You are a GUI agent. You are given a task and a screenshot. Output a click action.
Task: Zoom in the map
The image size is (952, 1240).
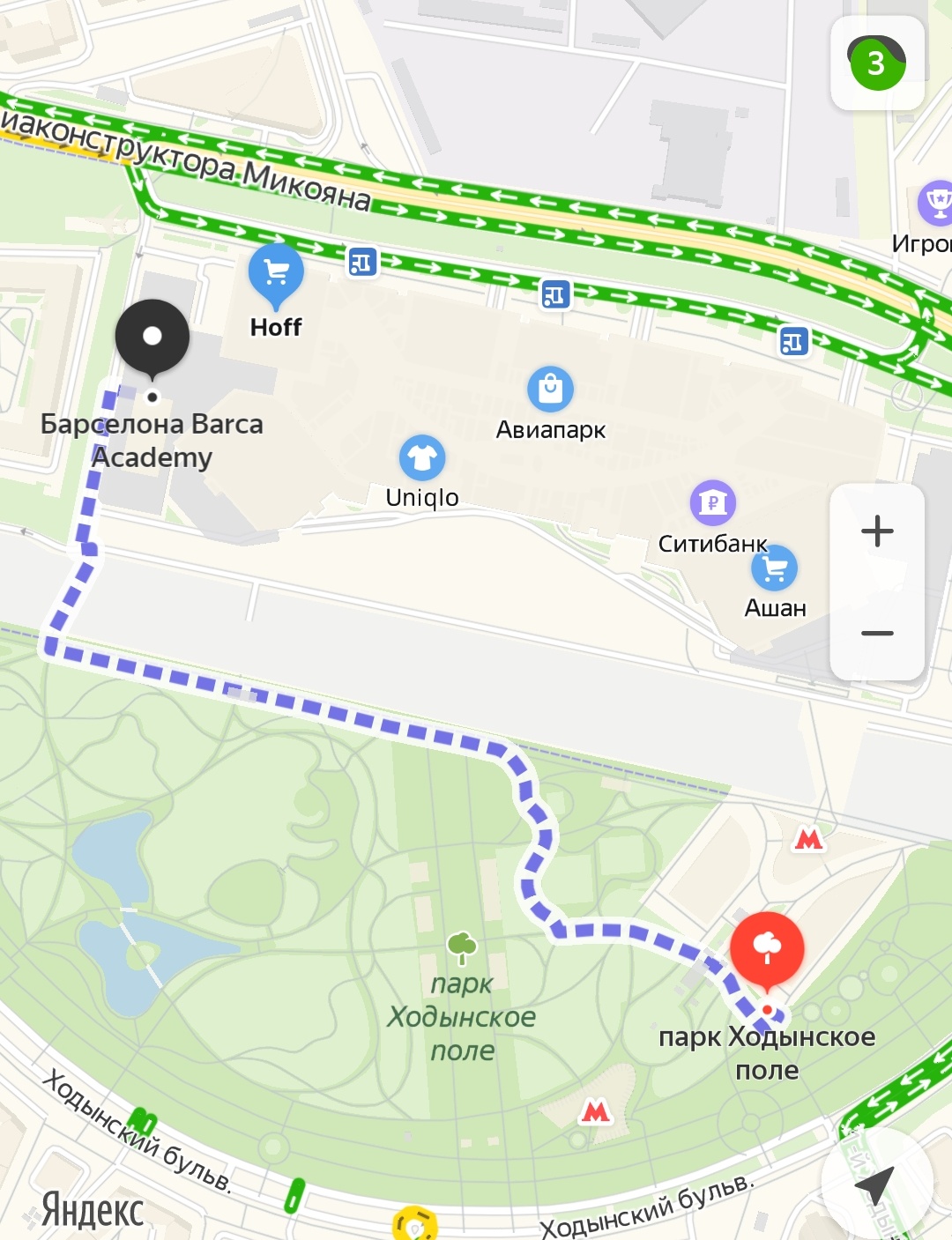click(876, 531)
